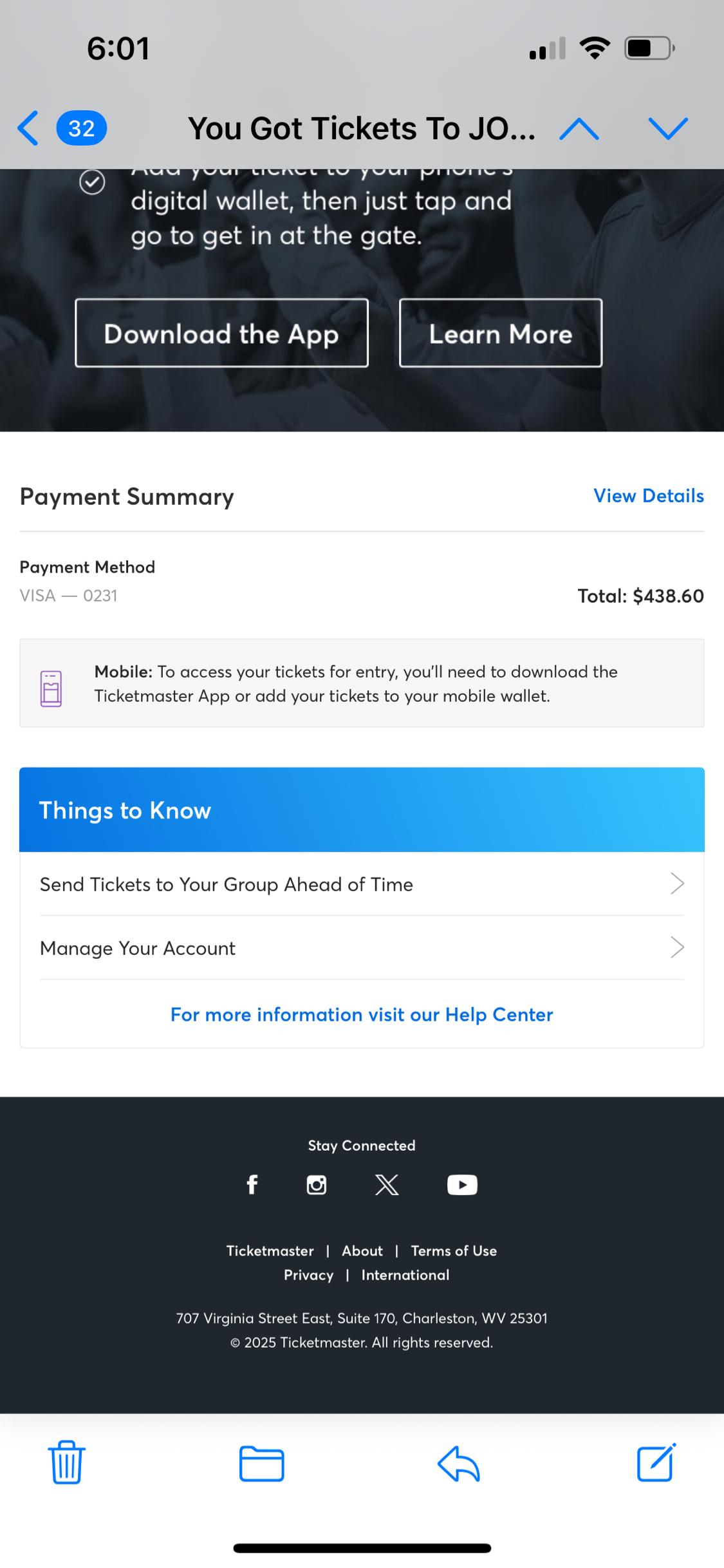Open the Privacy footer link
Image resolution: width=724 pixels, height=1568 pixels.
(x=309, y=1276)
